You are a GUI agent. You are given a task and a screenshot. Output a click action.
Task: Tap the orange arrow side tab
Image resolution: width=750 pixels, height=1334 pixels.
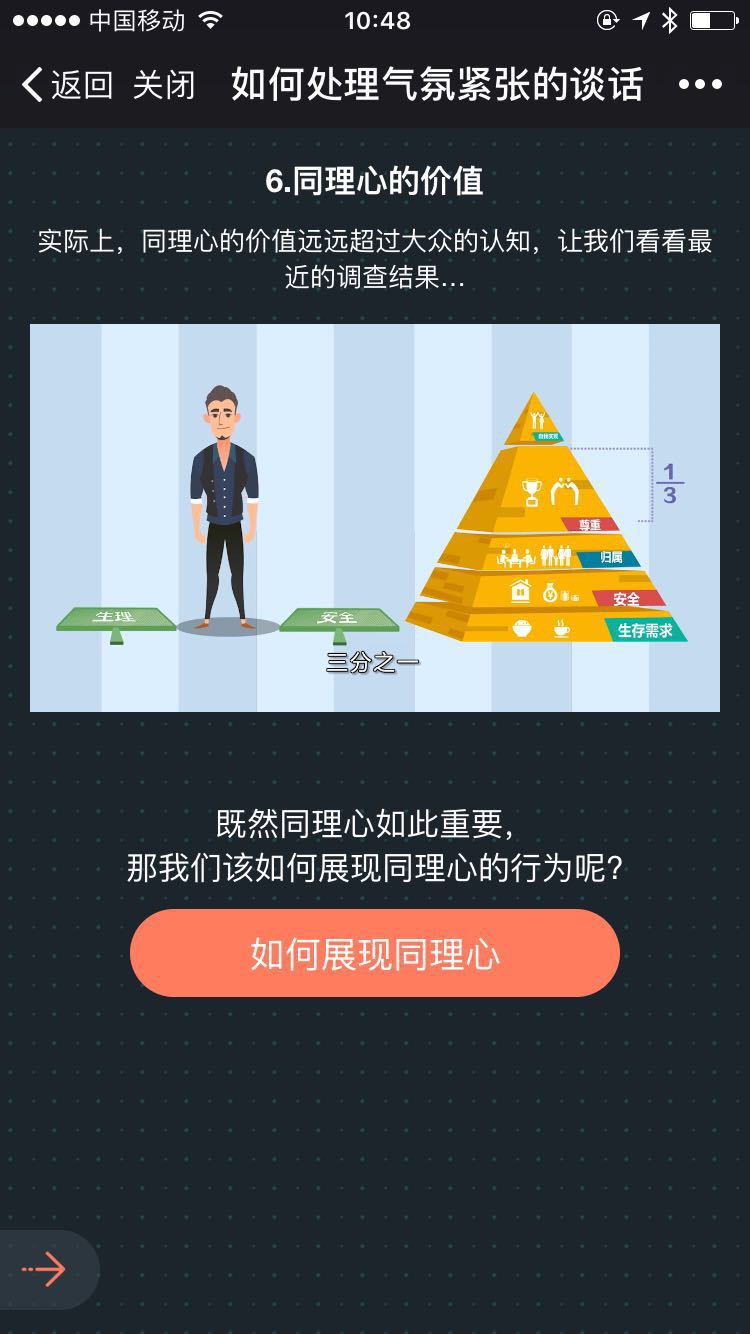45,1269
